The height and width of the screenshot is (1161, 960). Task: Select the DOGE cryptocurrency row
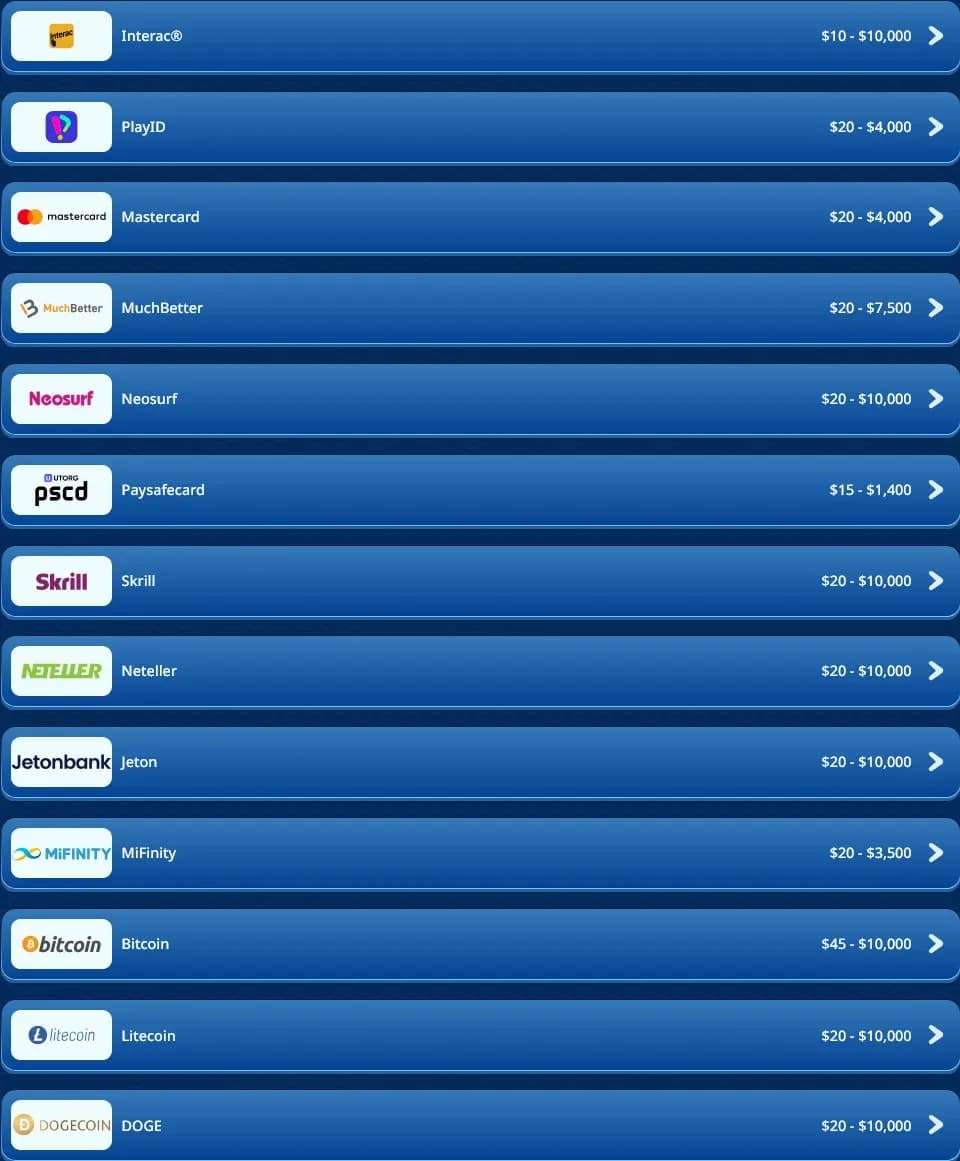(480, 1125)
